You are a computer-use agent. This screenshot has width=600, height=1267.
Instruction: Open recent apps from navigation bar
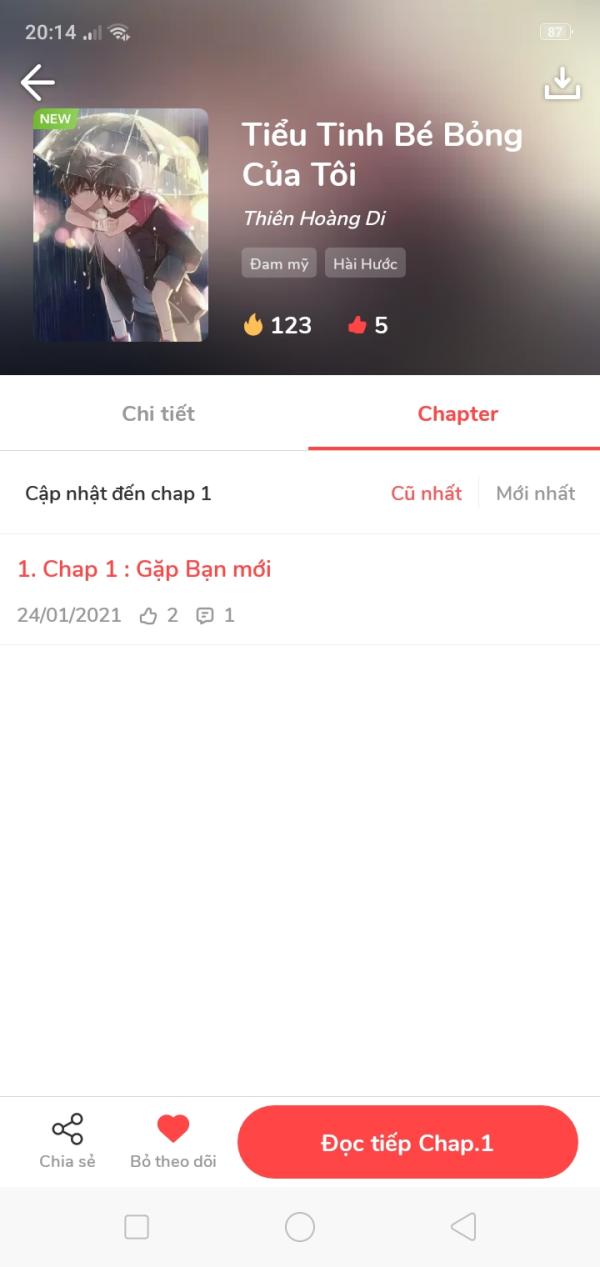click(x=137, y=1227)
